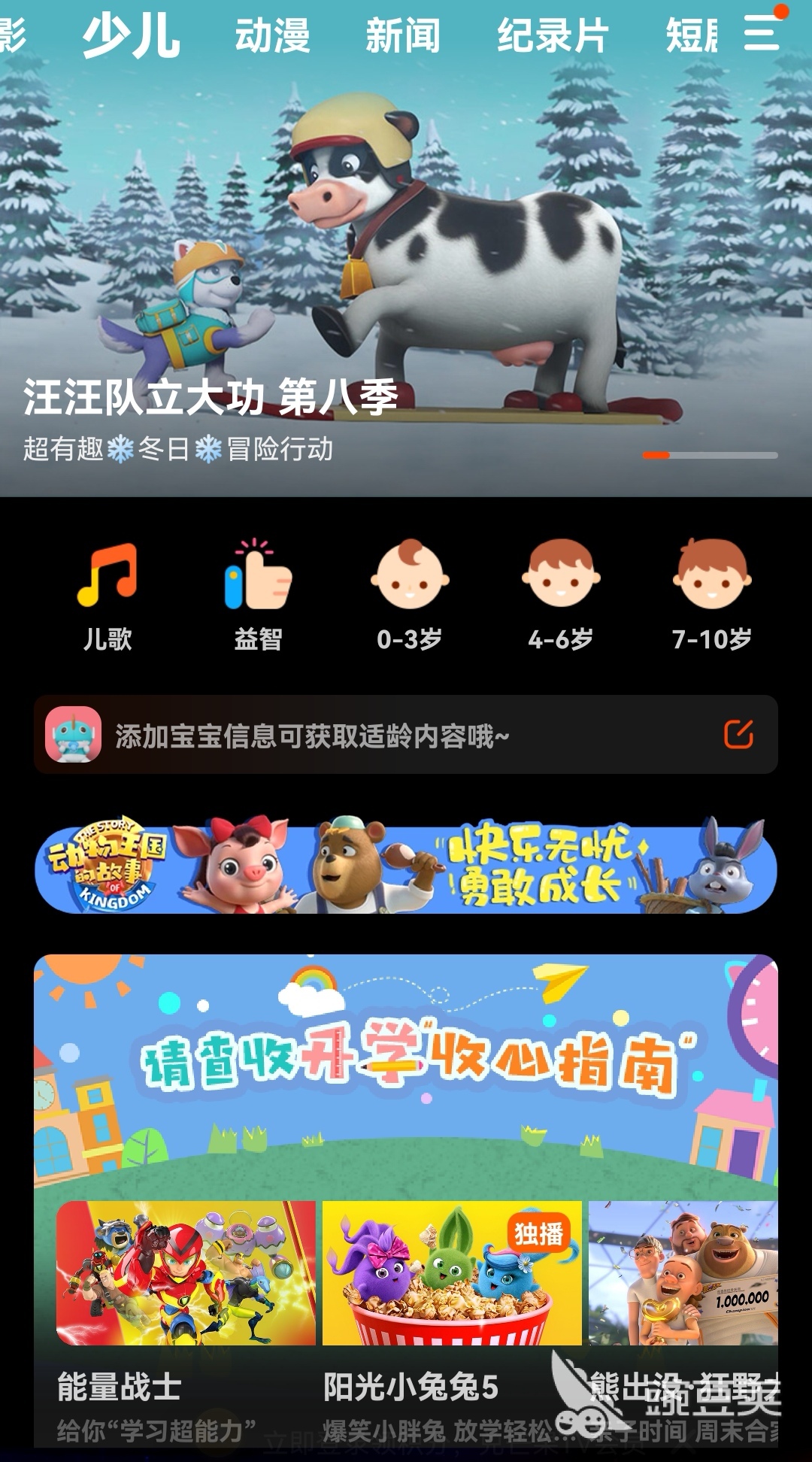
Task: Select the 4-6岁 age group
Action: (x=560, y=594)
